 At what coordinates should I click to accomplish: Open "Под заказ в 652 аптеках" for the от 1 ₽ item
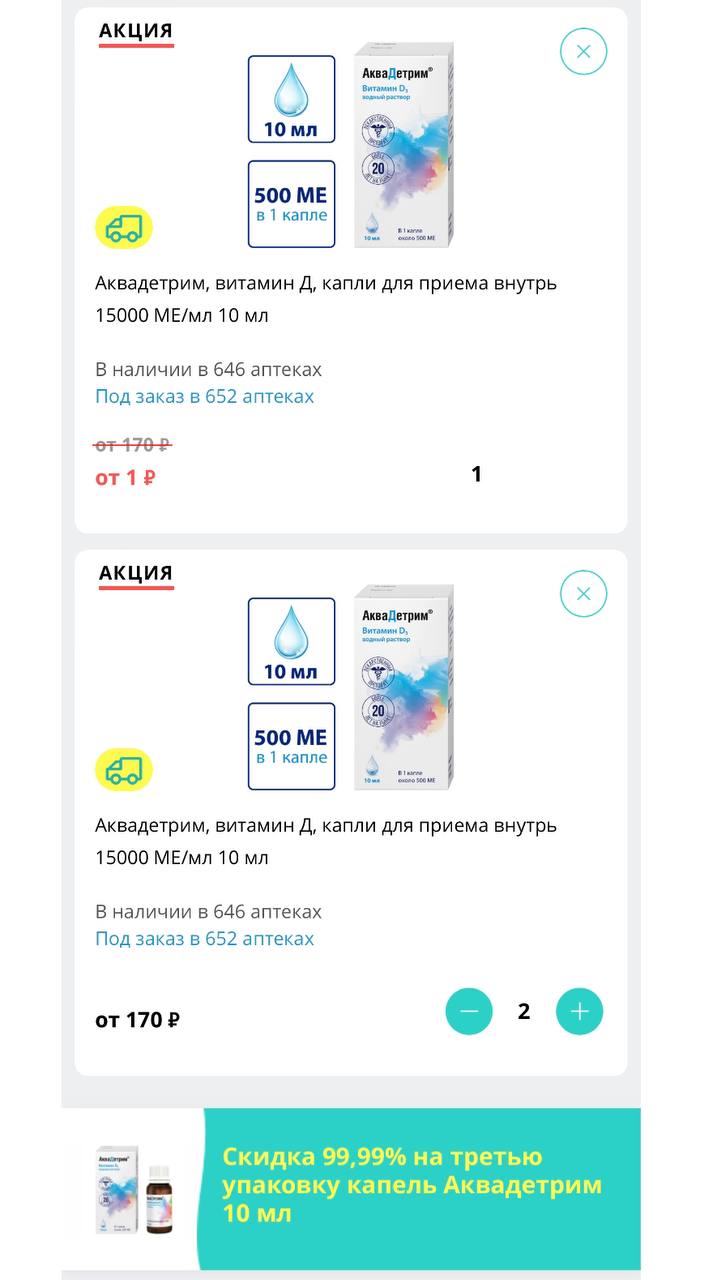204,396
